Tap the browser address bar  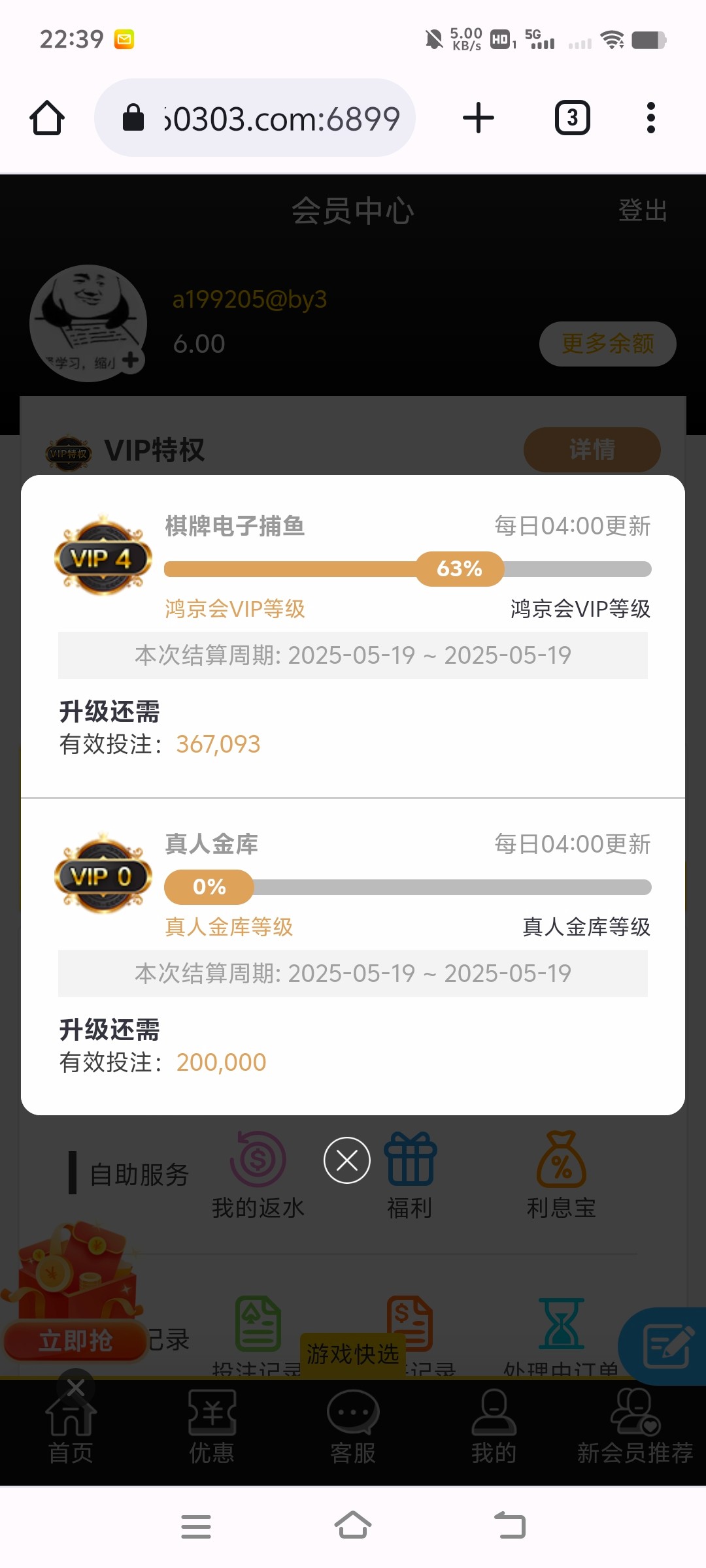[x=255, y=118]
